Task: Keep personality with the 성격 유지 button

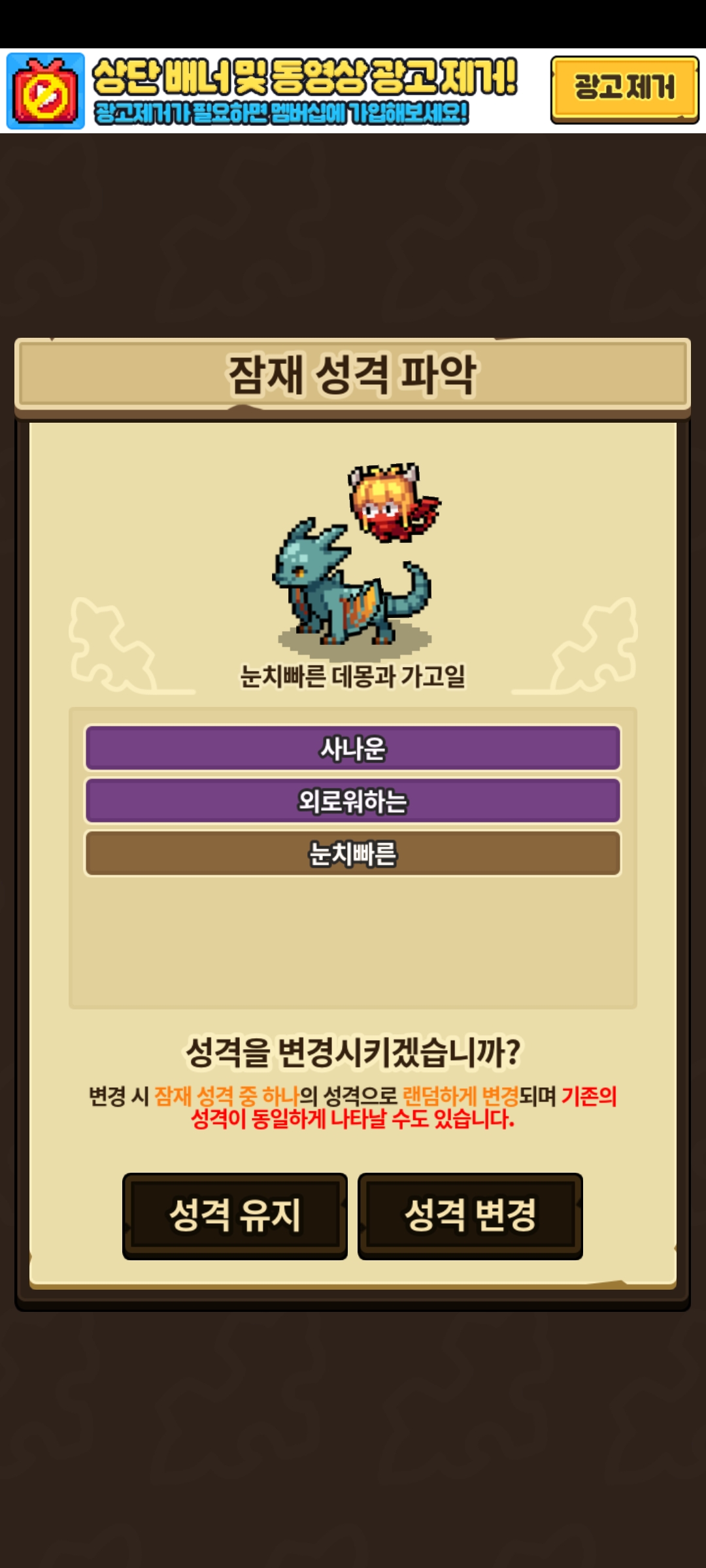Action: 235,1216
